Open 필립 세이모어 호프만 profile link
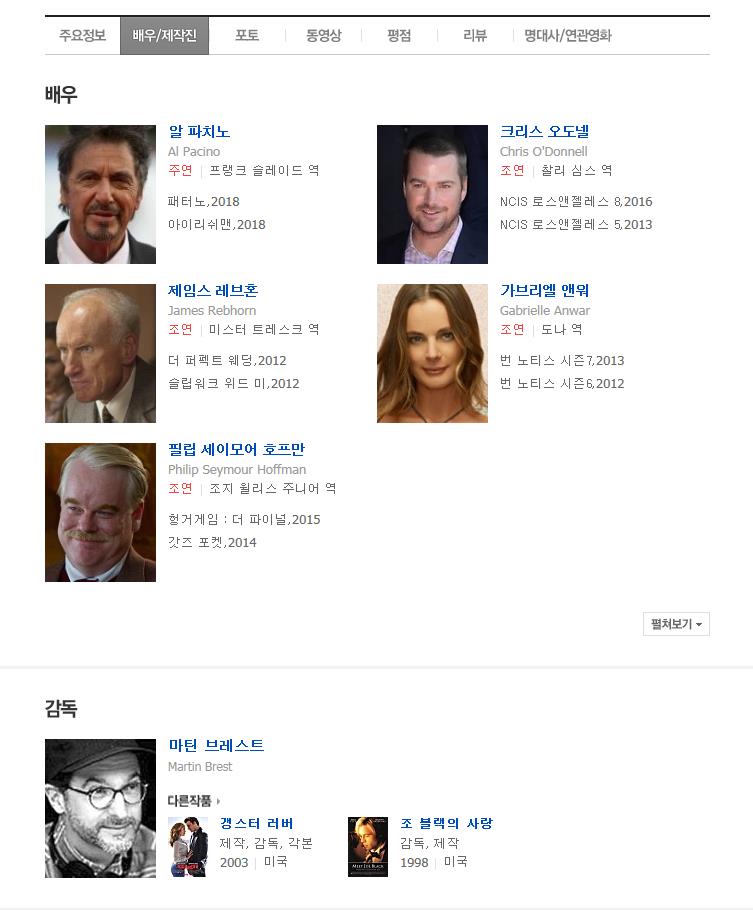 click(236, 450)
